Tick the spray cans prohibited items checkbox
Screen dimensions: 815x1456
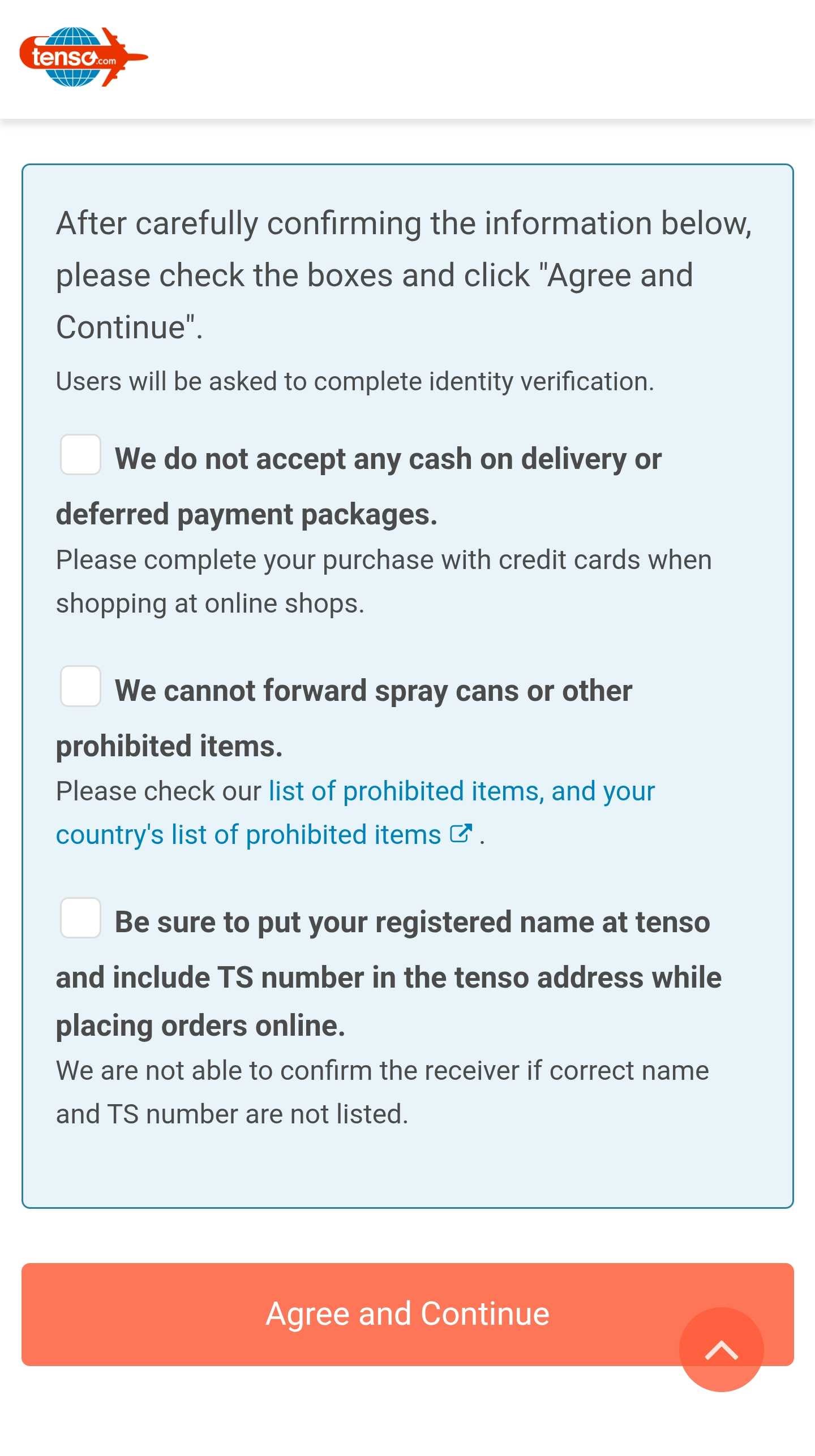click(80, 686)
